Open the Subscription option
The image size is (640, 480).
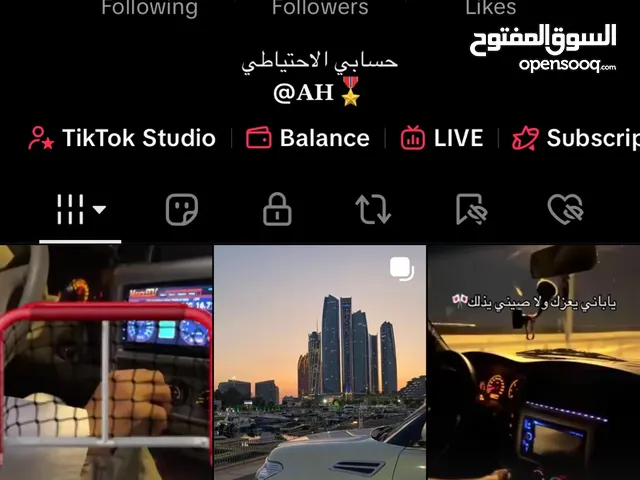pyautogui.click(x=577, y=138)
